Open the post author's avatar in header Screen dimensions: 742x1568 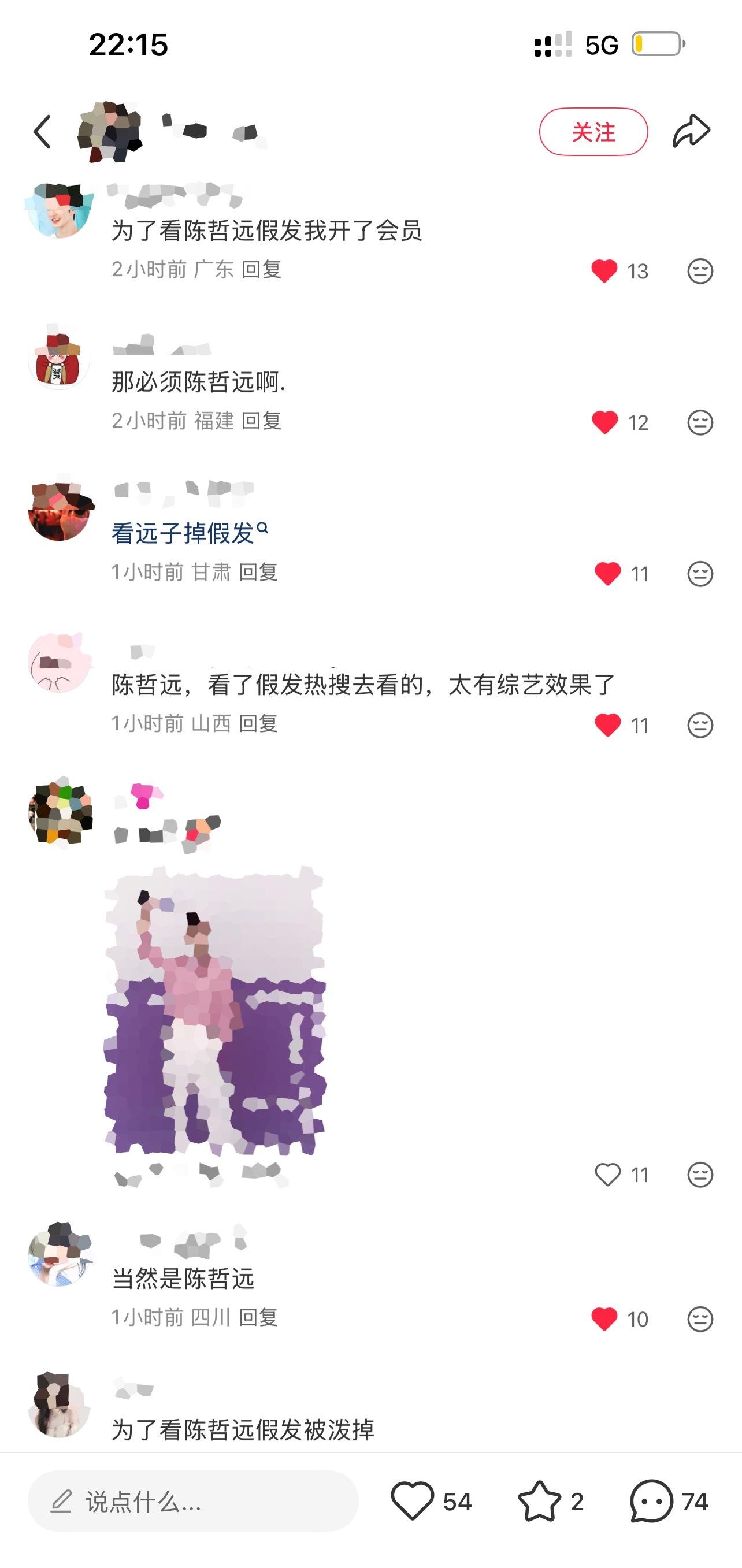(x=109, y=132)
